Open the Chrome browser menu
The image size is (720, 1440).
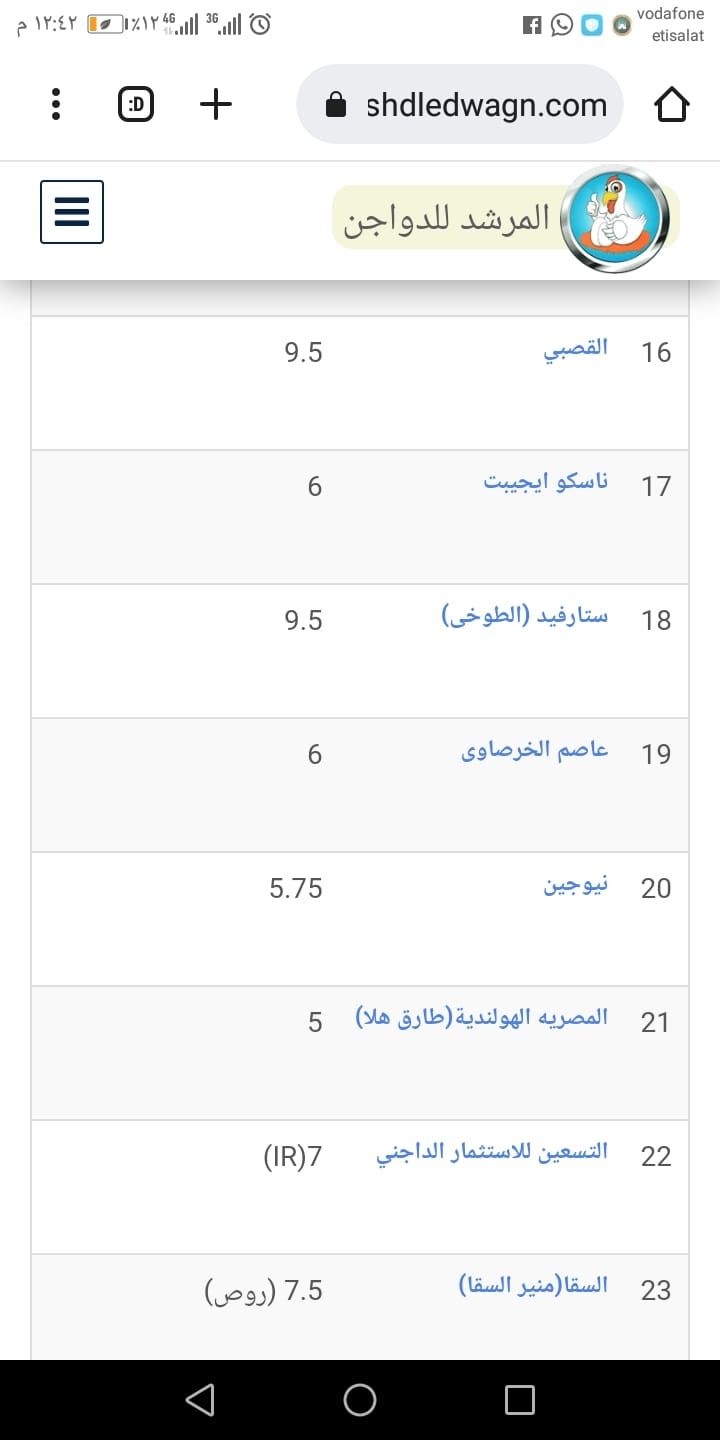coord(55,103)
